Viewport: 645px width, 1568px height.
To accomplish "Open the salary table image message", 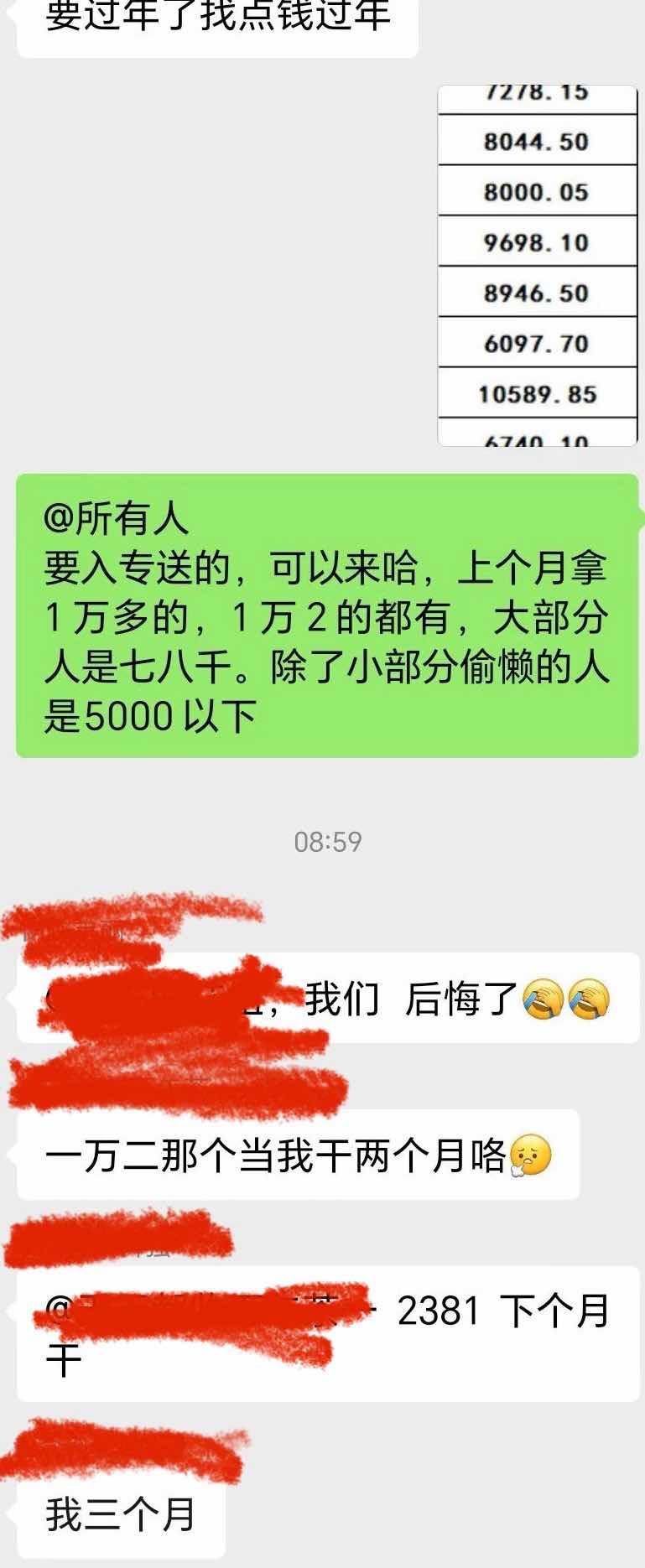I will [x=537, y=266].
